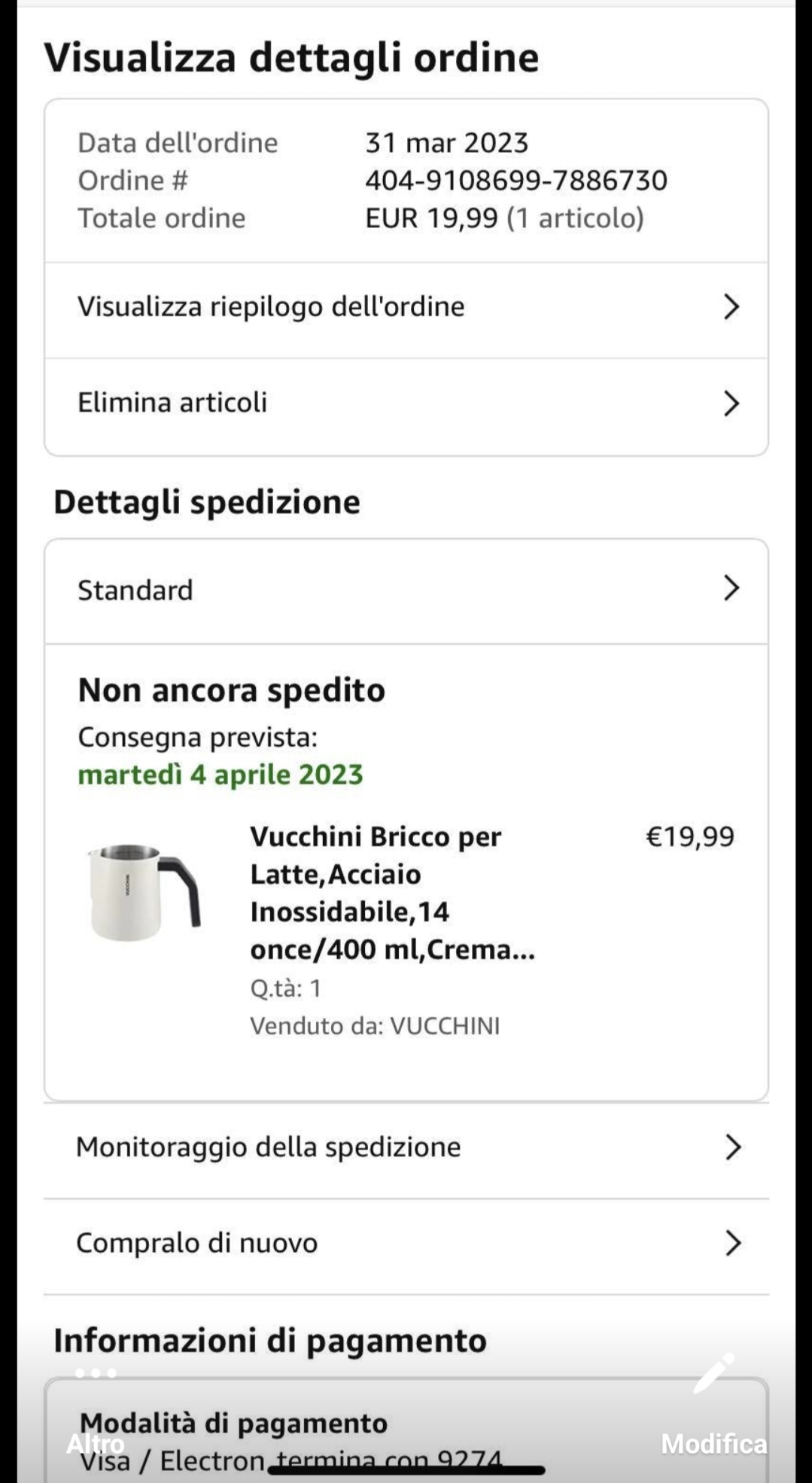Tap Compralo di nuovo row
Viewport: 812px width, 1483px height.
[406, 1243]
